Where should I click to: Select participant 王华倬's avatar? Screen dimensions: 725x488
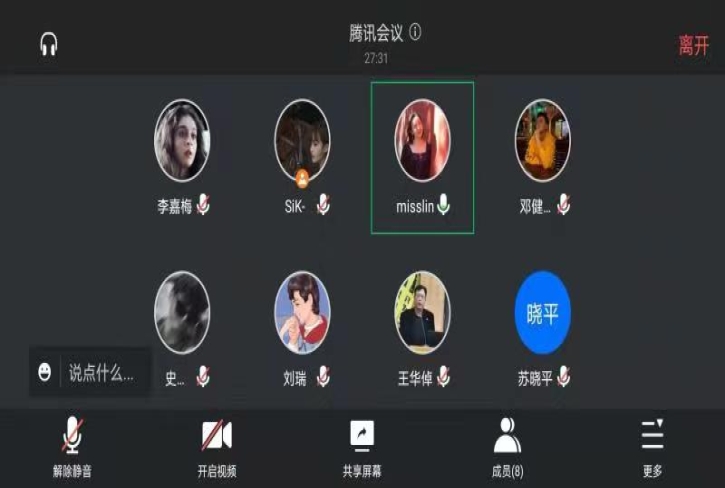422,313
